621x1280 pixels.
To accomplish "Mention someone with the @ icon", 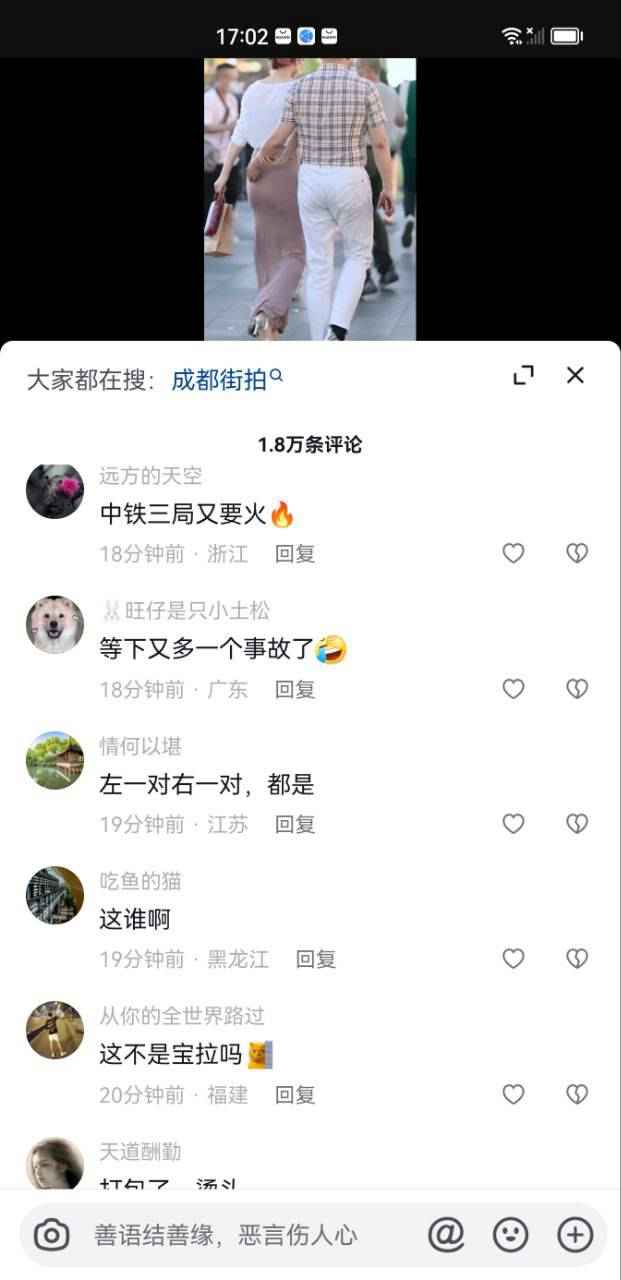I will [x=446, y=1235].
